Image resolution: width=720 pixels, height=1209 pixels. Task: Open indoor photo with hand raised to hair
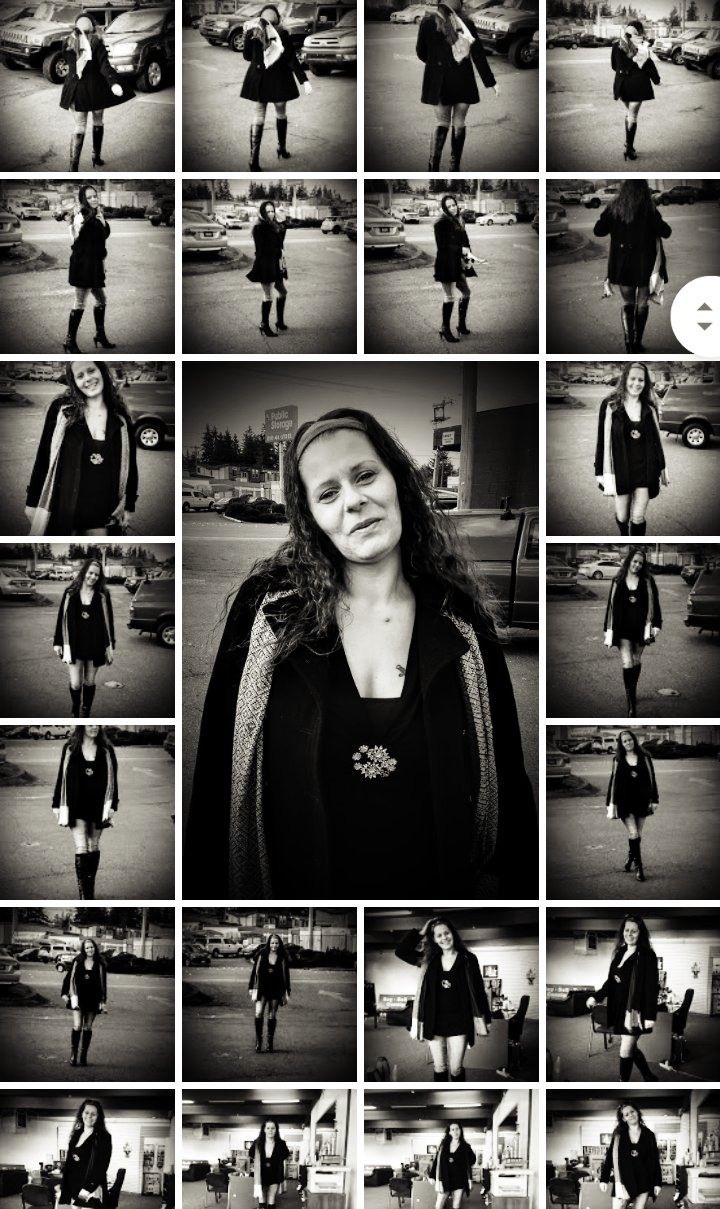(x=451, y=994)
